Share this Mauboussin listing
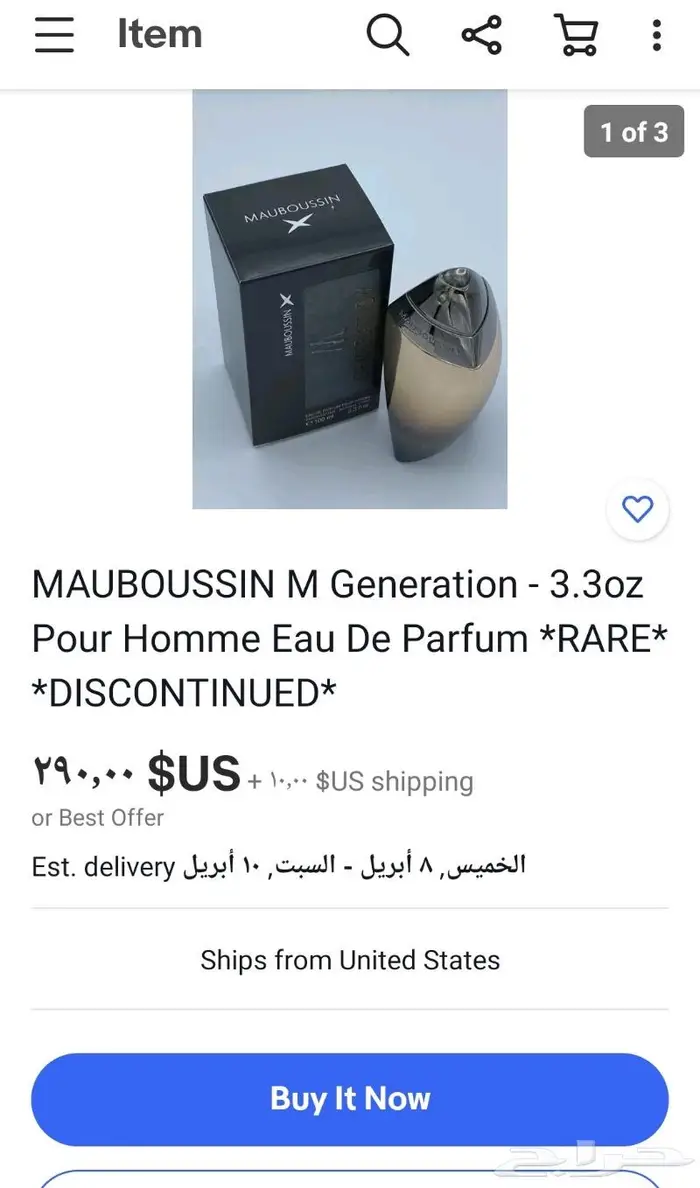 481,35
